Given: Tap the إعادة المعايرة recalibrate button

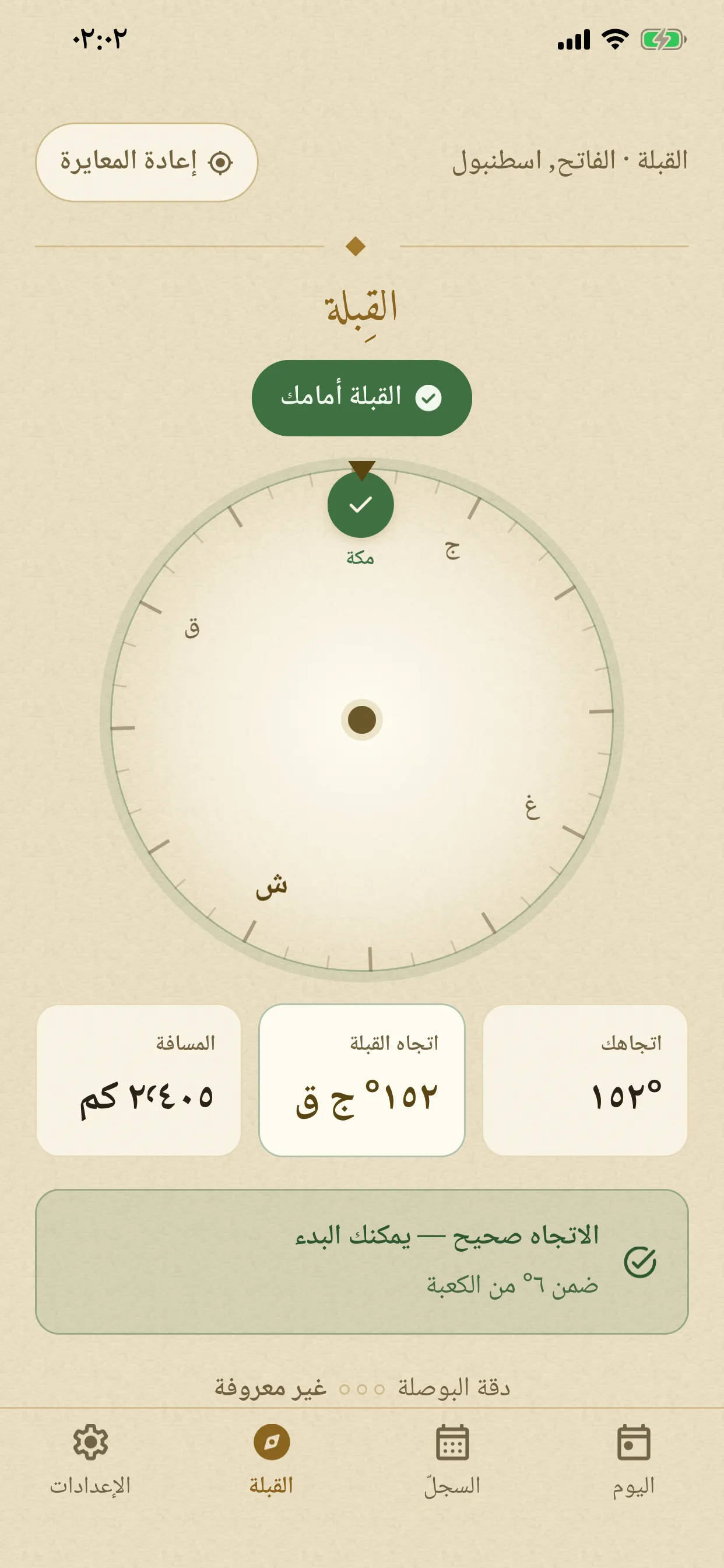Looking at the screenshot, I should point(147,162).
